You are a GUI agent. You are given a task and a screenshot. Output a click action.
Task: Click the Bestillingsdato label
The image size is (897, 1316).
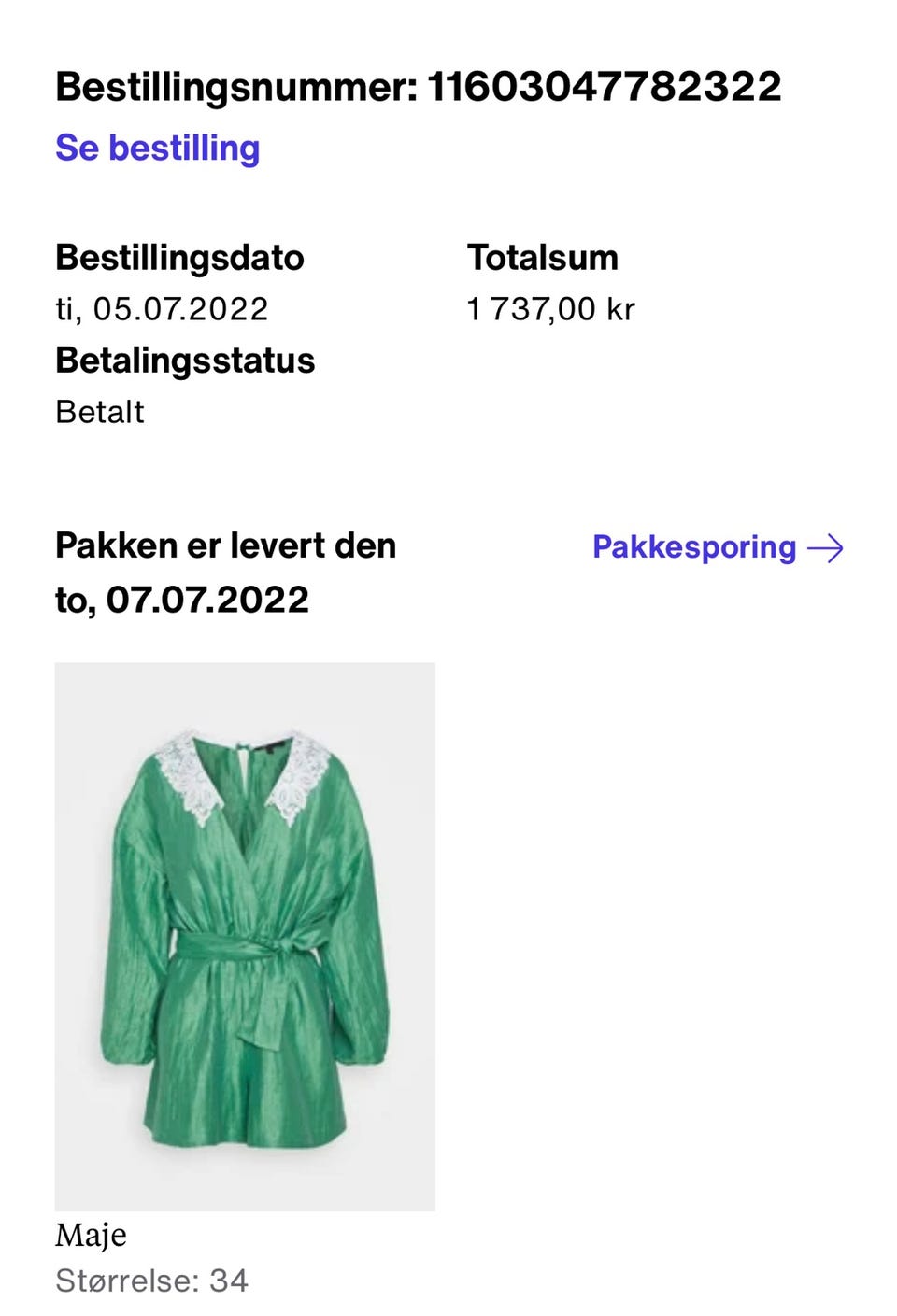point(179,258)
